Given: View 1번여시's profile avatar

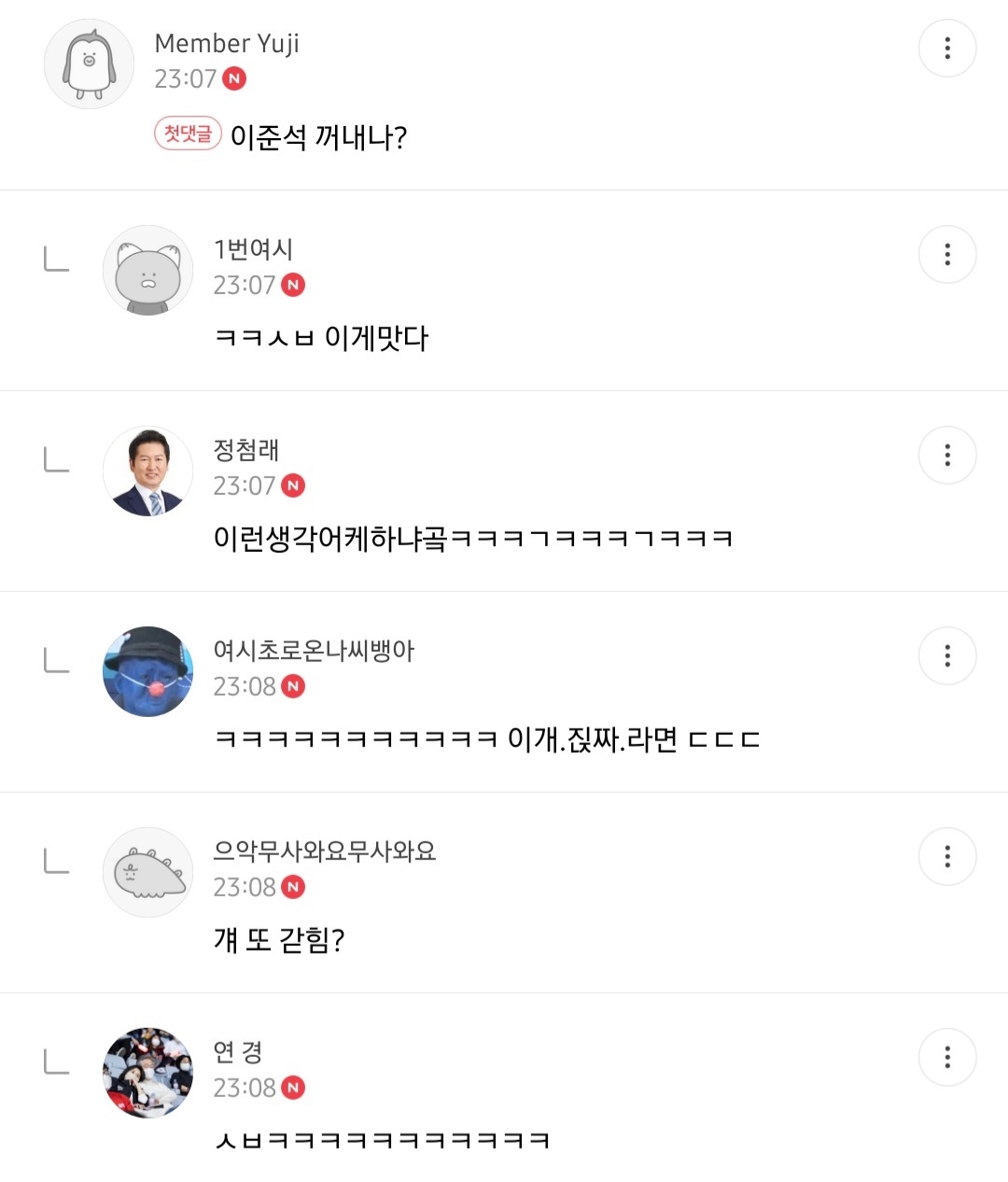Looking at the screenshot, I should click(x=147, y=271).
